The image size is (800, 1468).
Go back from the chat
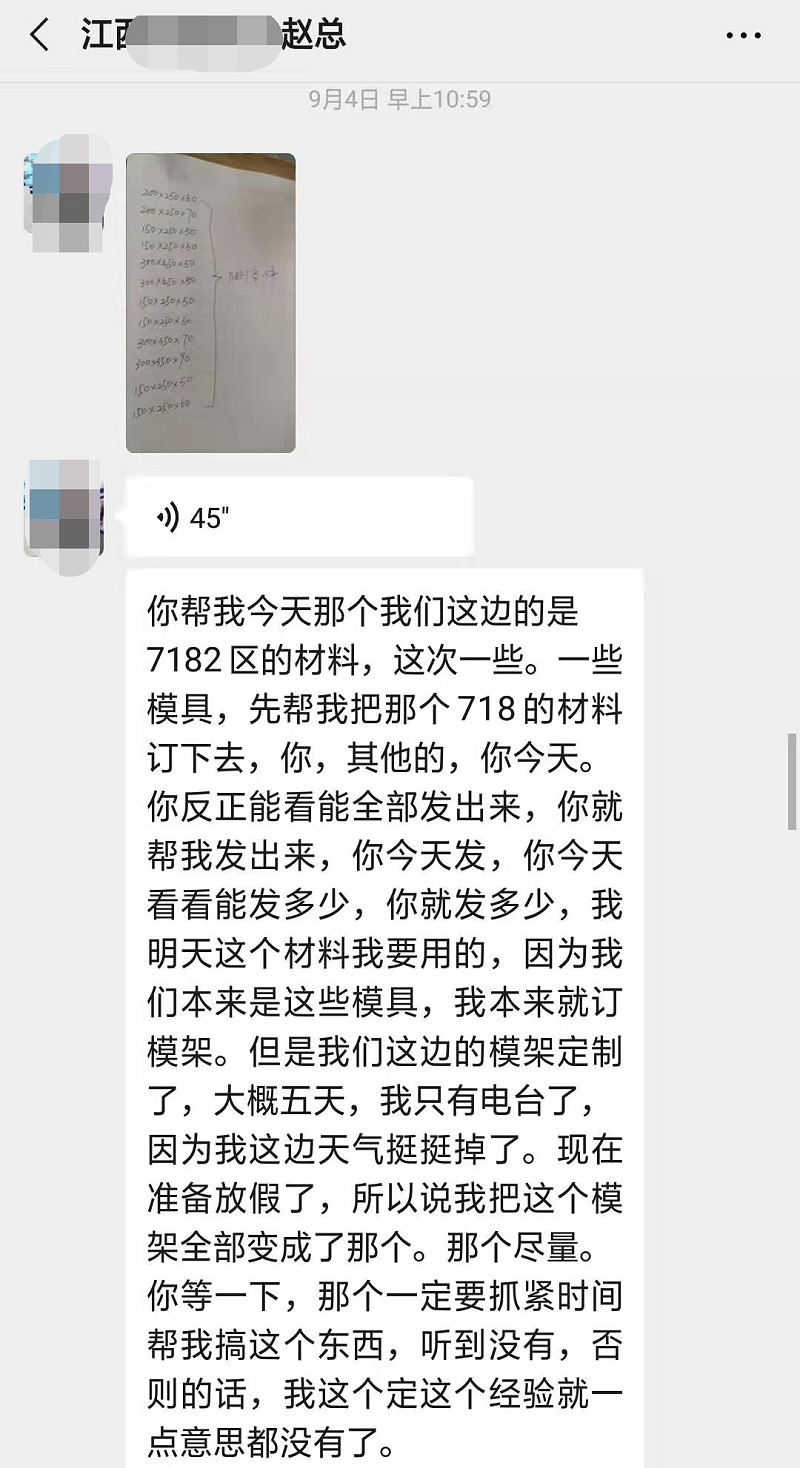click(x=40, y=36)
